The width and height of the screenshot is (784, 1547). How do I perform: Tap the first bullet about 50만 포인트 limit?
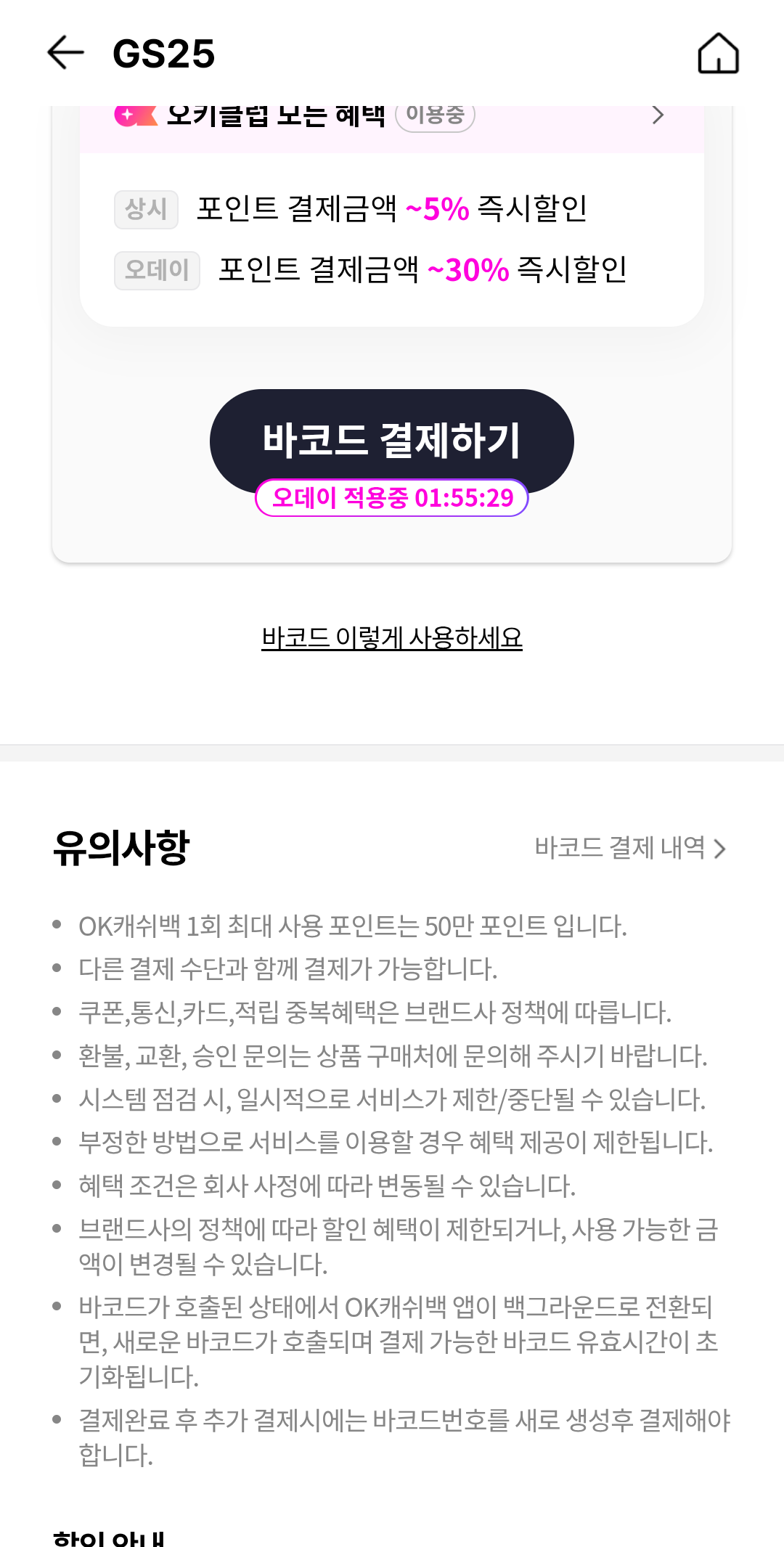(354, 926)
